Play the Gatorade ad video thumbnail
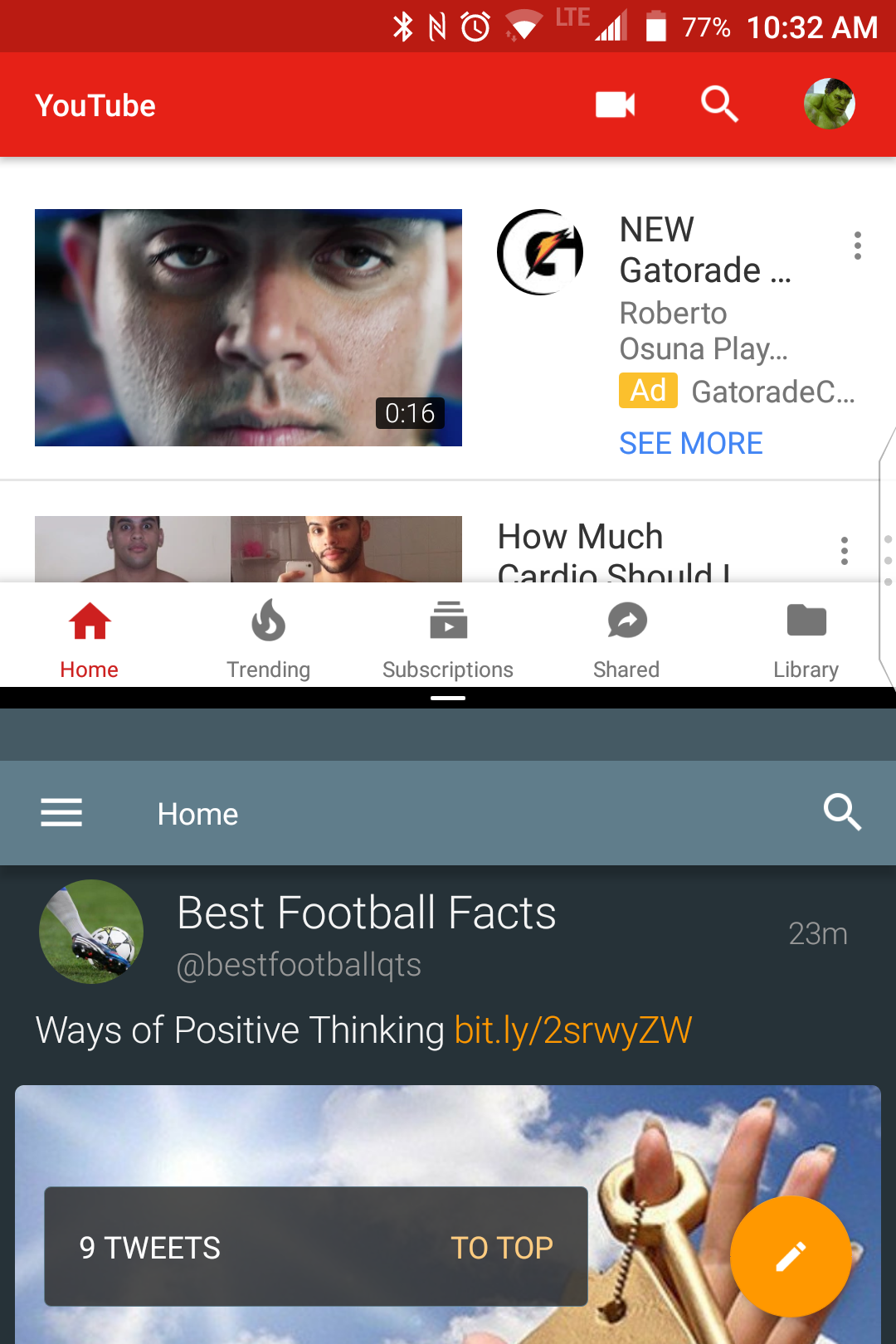 (248, 328)
